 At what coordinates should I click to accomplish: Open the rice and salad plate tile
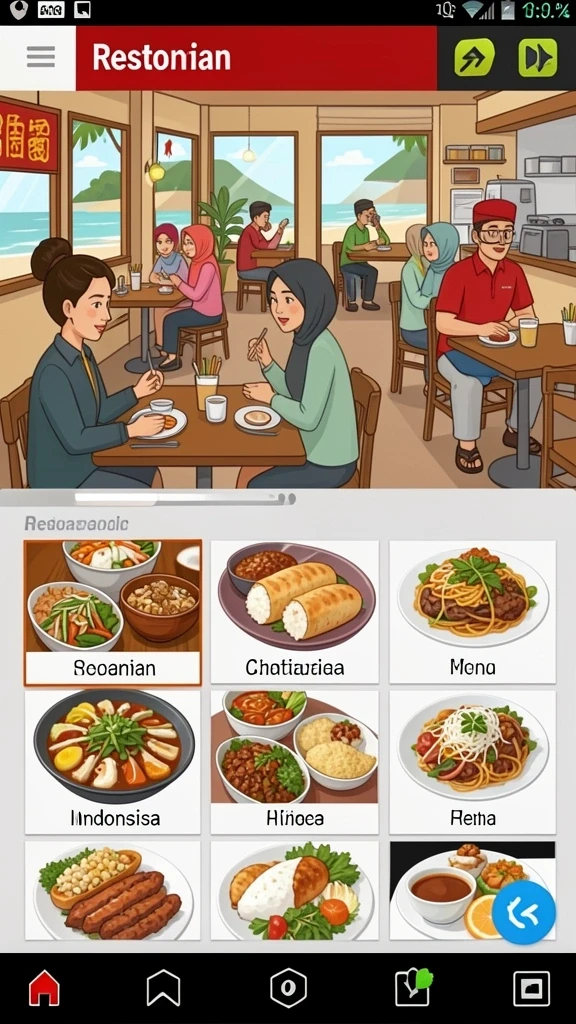pos(295,891)
